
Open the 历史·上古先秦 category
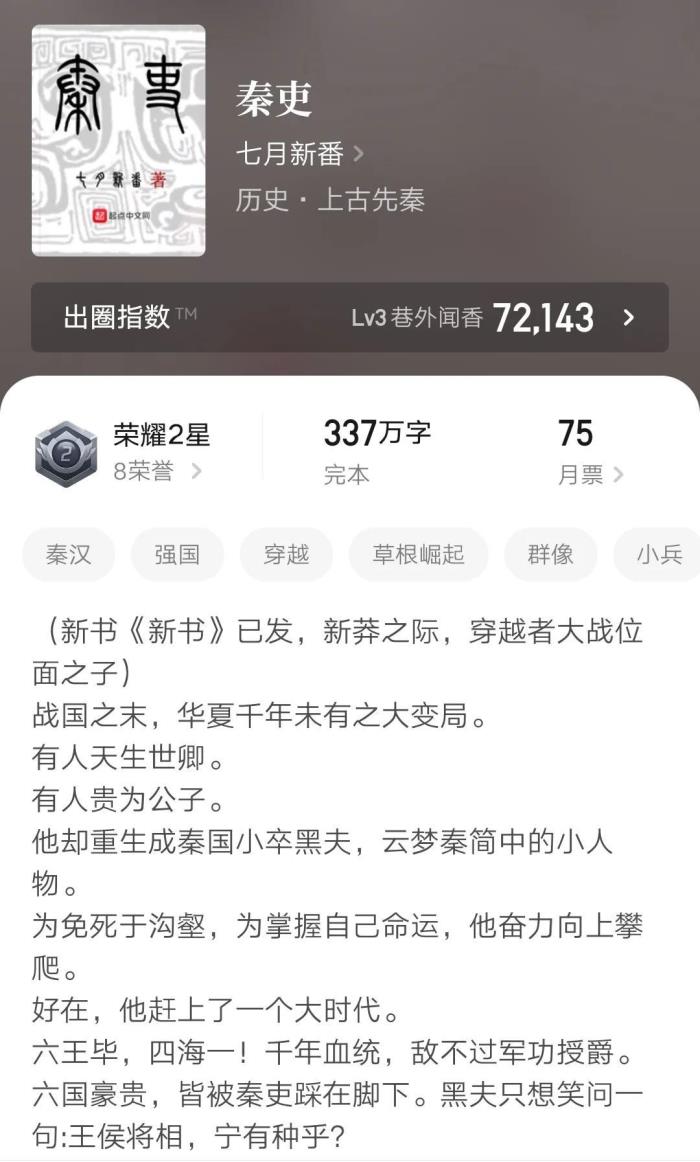coord(330,200)
